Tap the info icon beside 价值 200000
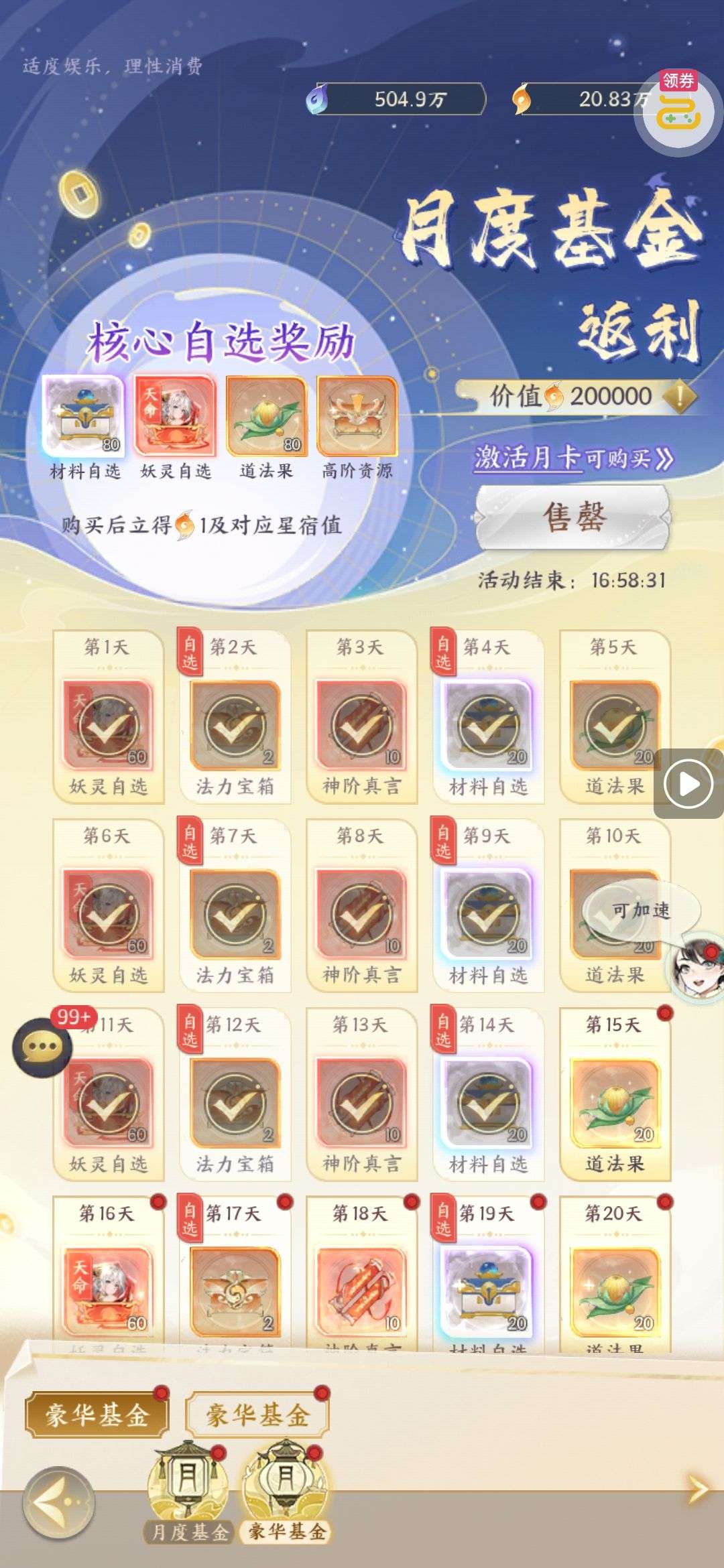Screen dimensions: 724x1568 tap(678, 397)
